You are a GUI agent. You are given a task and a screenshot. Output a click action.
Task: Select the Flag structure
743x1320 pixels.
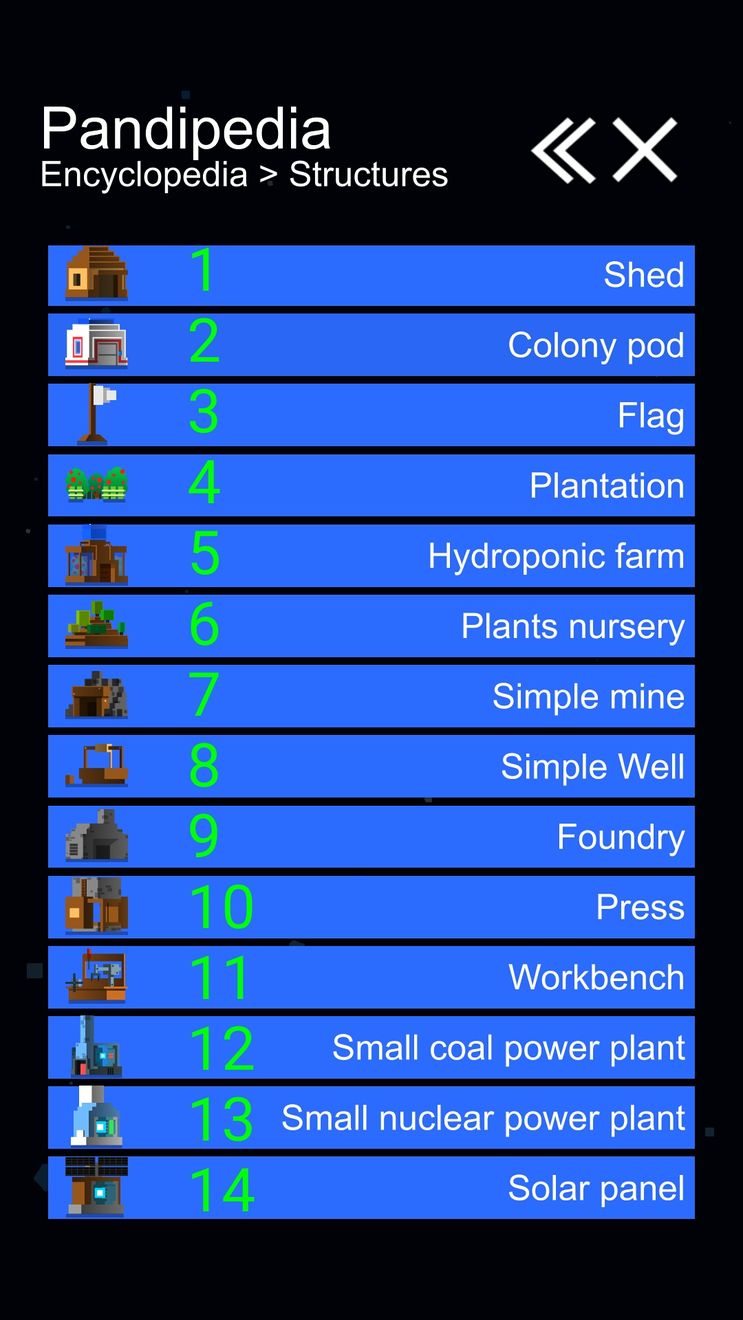coord(371,415)
